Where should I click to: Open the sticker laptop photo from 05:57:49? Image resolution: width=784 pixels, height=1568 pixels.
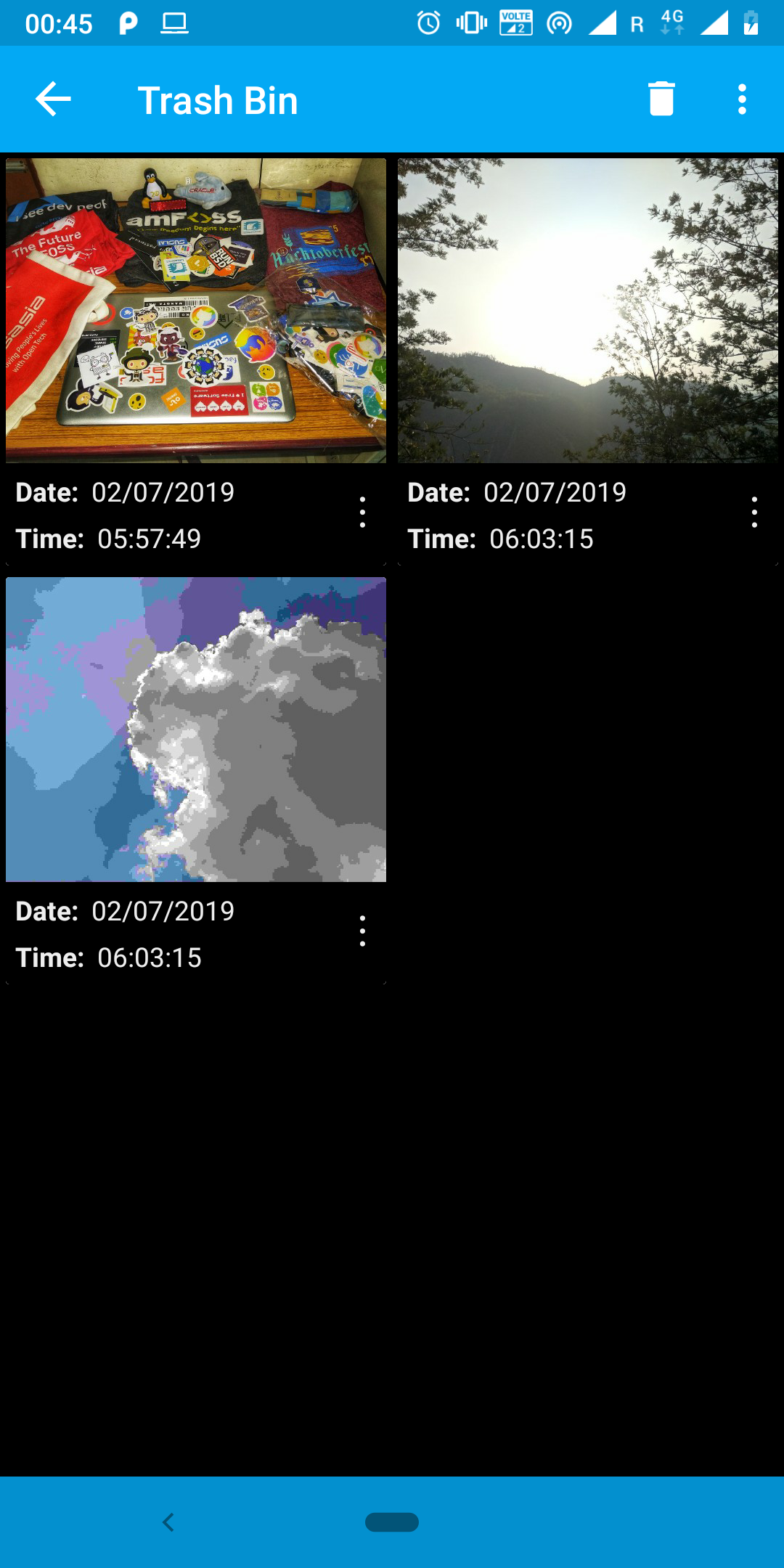(196, 311)
